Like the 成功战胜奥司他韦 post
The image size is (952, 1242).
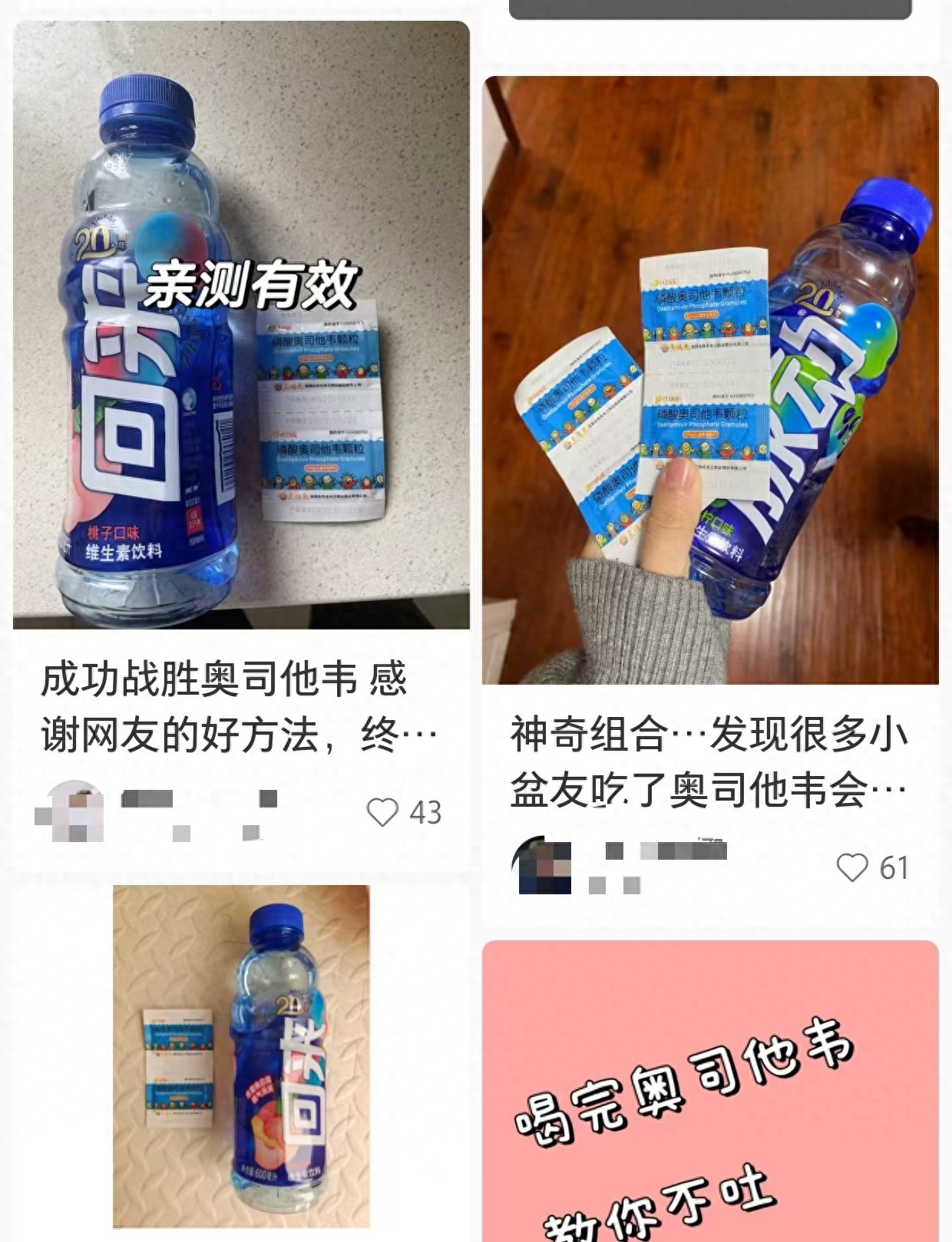pos(382,812)
